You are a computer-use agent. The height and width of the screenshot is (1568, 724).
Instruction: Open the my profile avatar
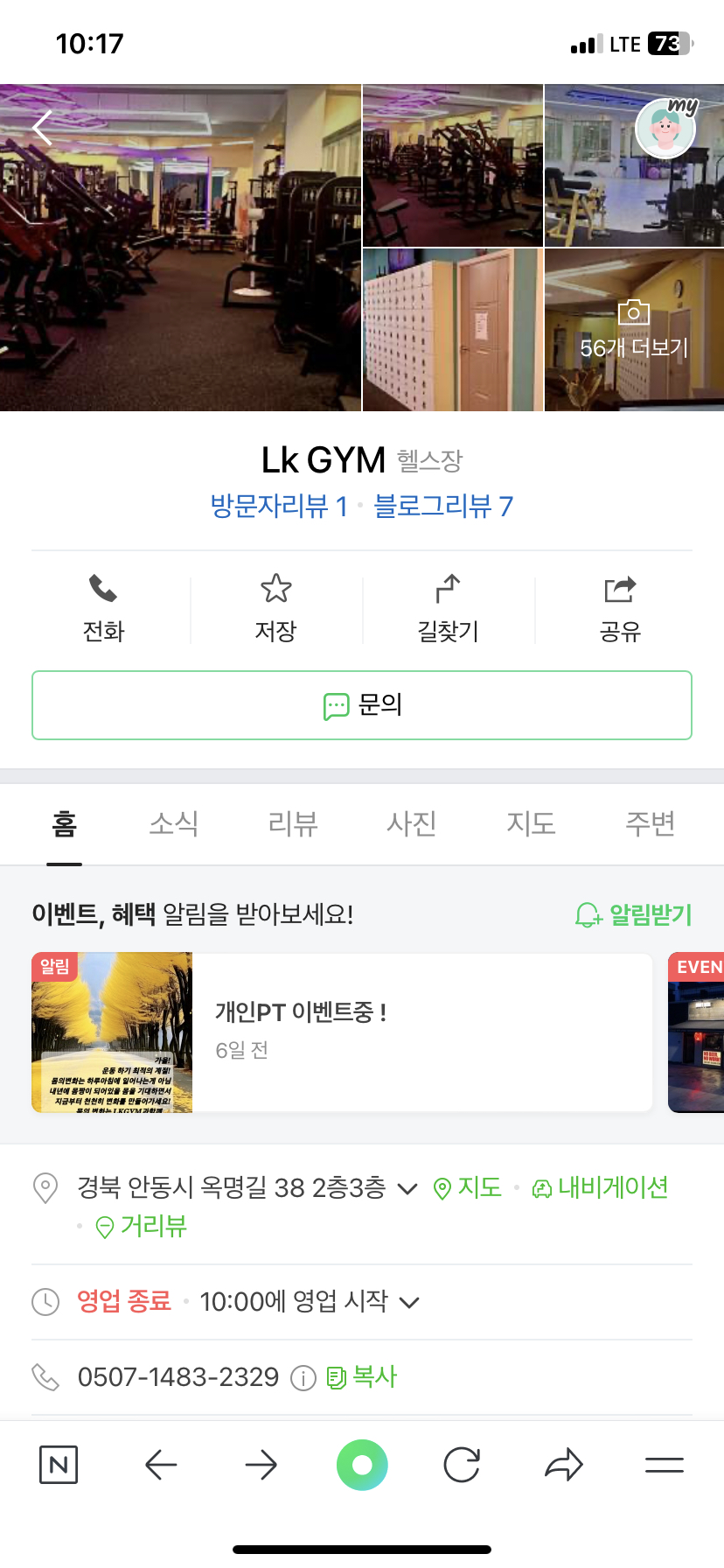pos(666,129)
